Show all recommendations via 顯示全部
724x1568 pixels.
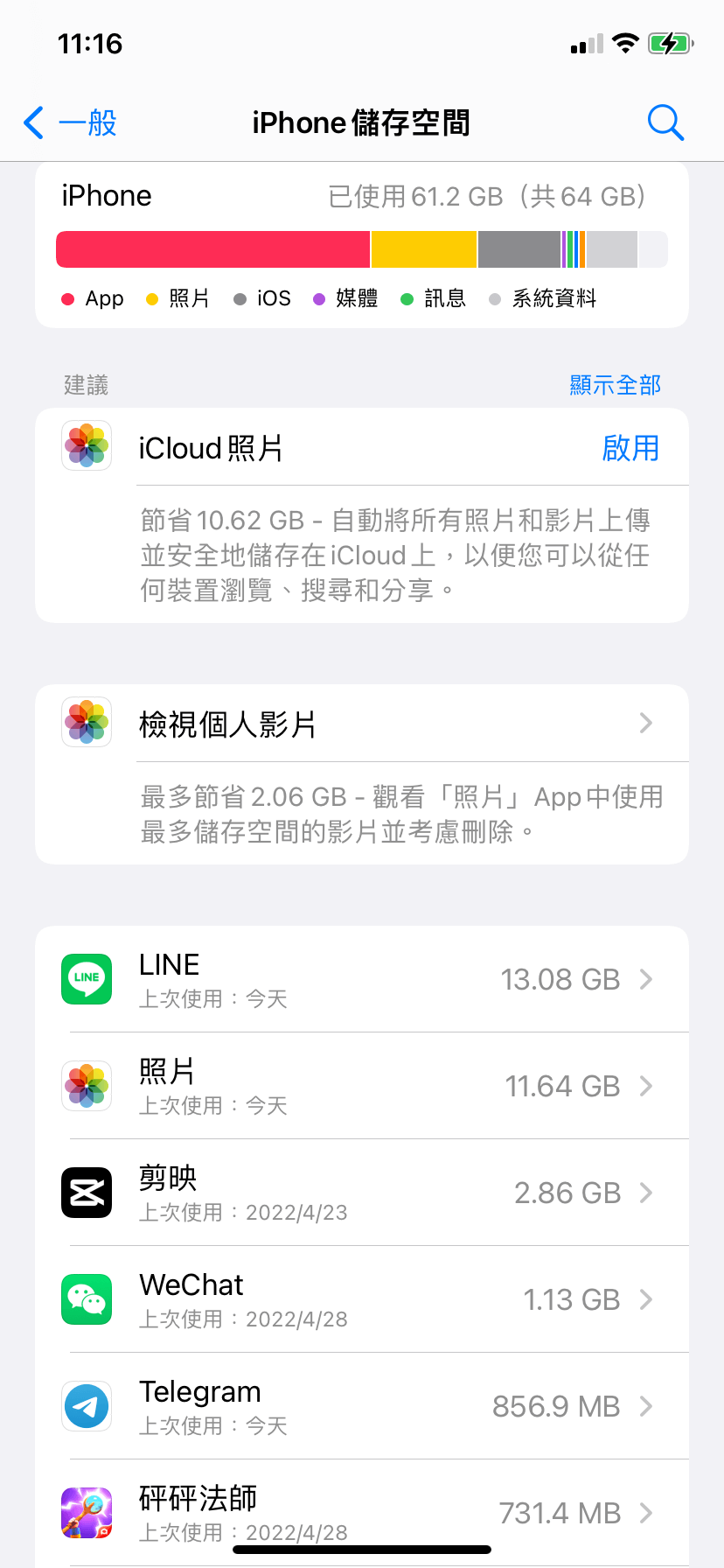615,385
